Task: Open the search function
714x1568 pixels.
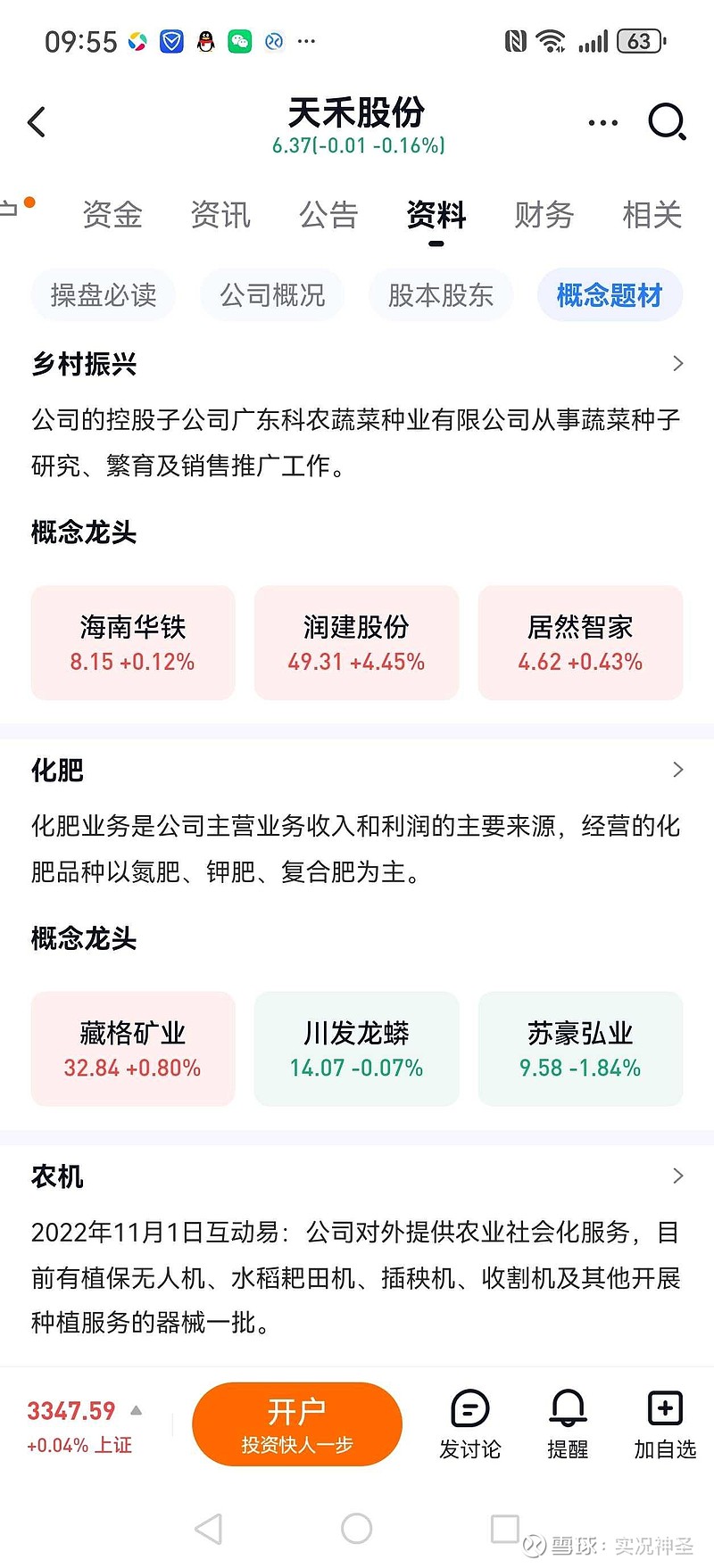Action: pyautogui.click(x=667, y=122)
